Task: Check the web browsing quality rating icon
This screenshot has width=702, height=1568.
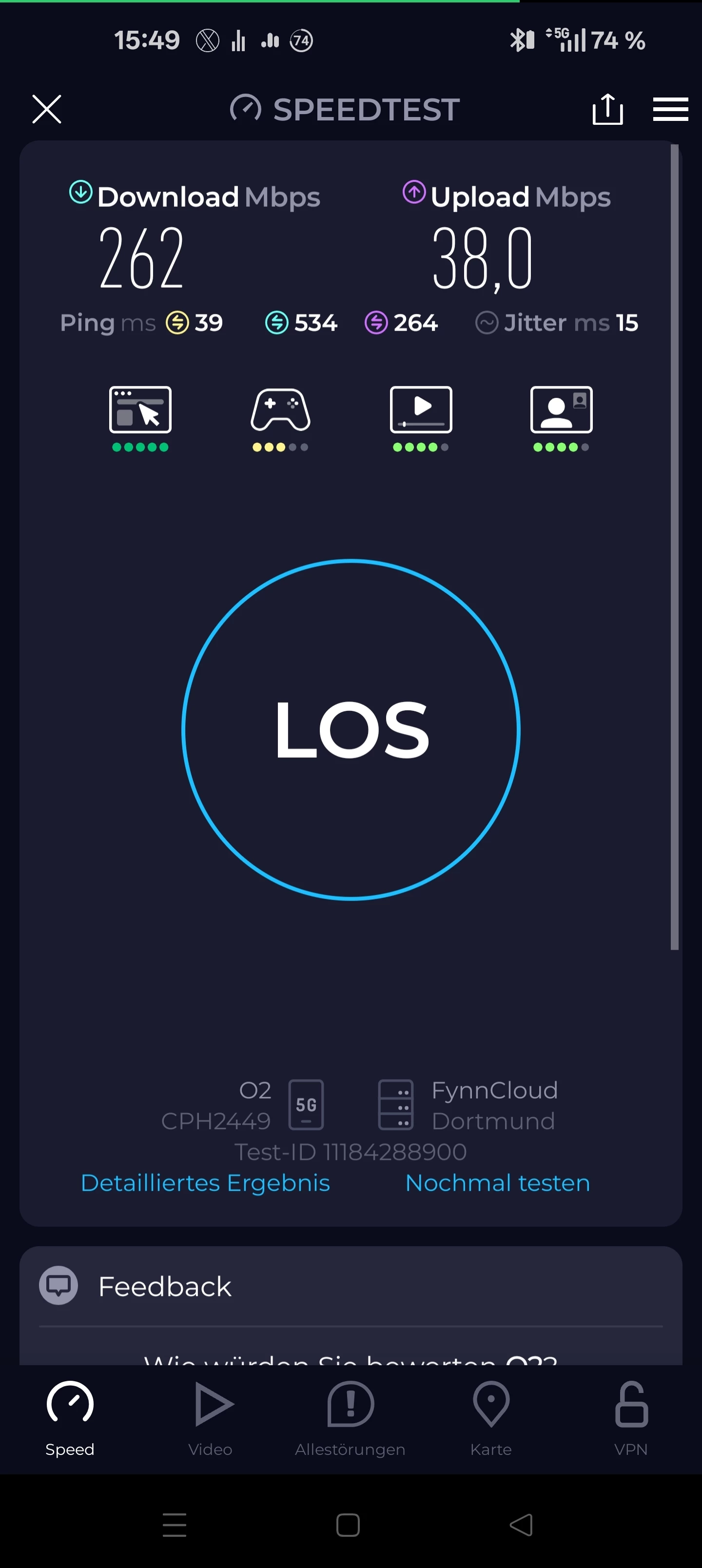Action: 140,417
